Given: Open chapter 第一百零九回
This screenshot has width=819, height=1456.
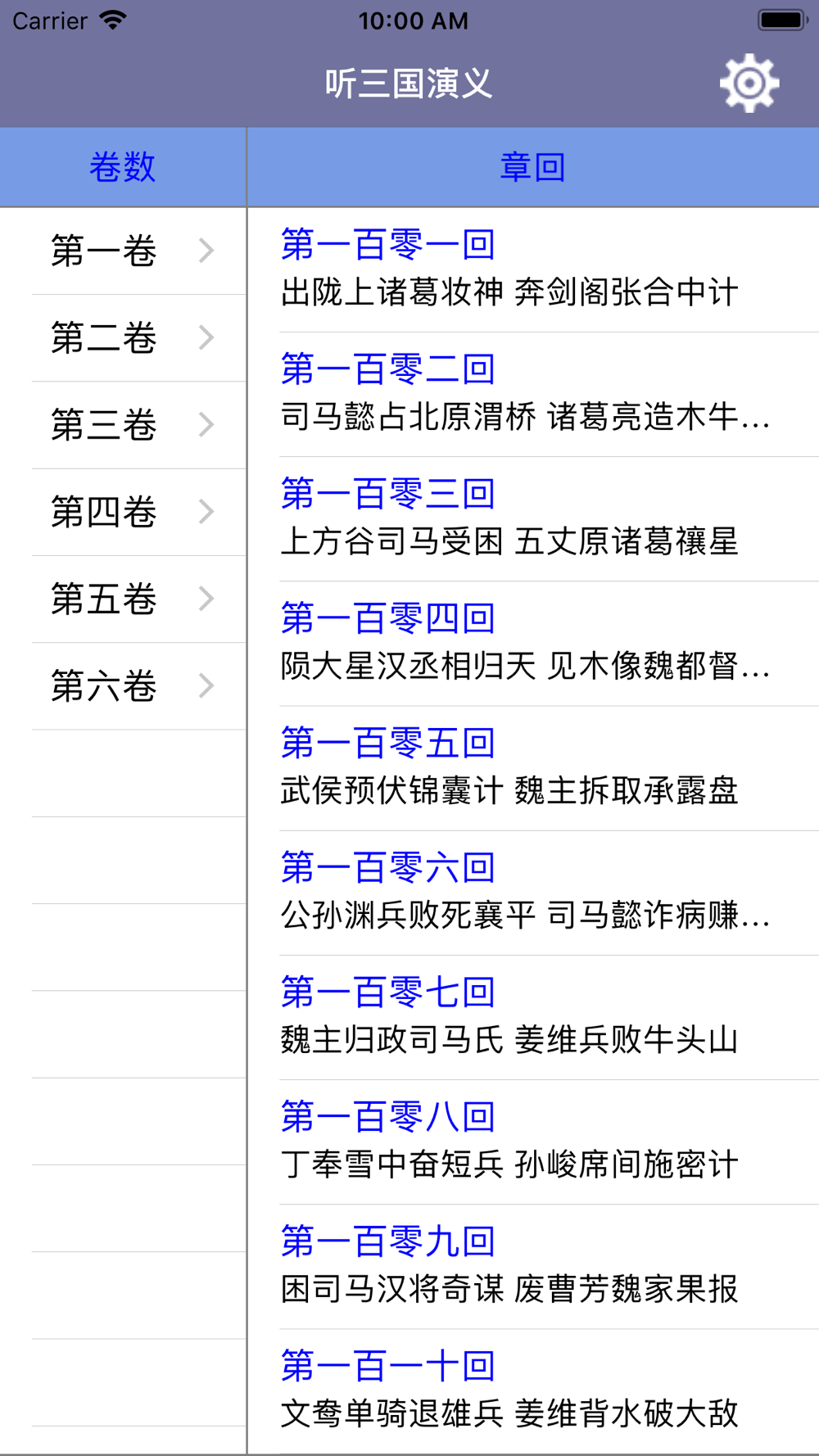Looking at the screenshot, I should click(x=533, y=1266).
